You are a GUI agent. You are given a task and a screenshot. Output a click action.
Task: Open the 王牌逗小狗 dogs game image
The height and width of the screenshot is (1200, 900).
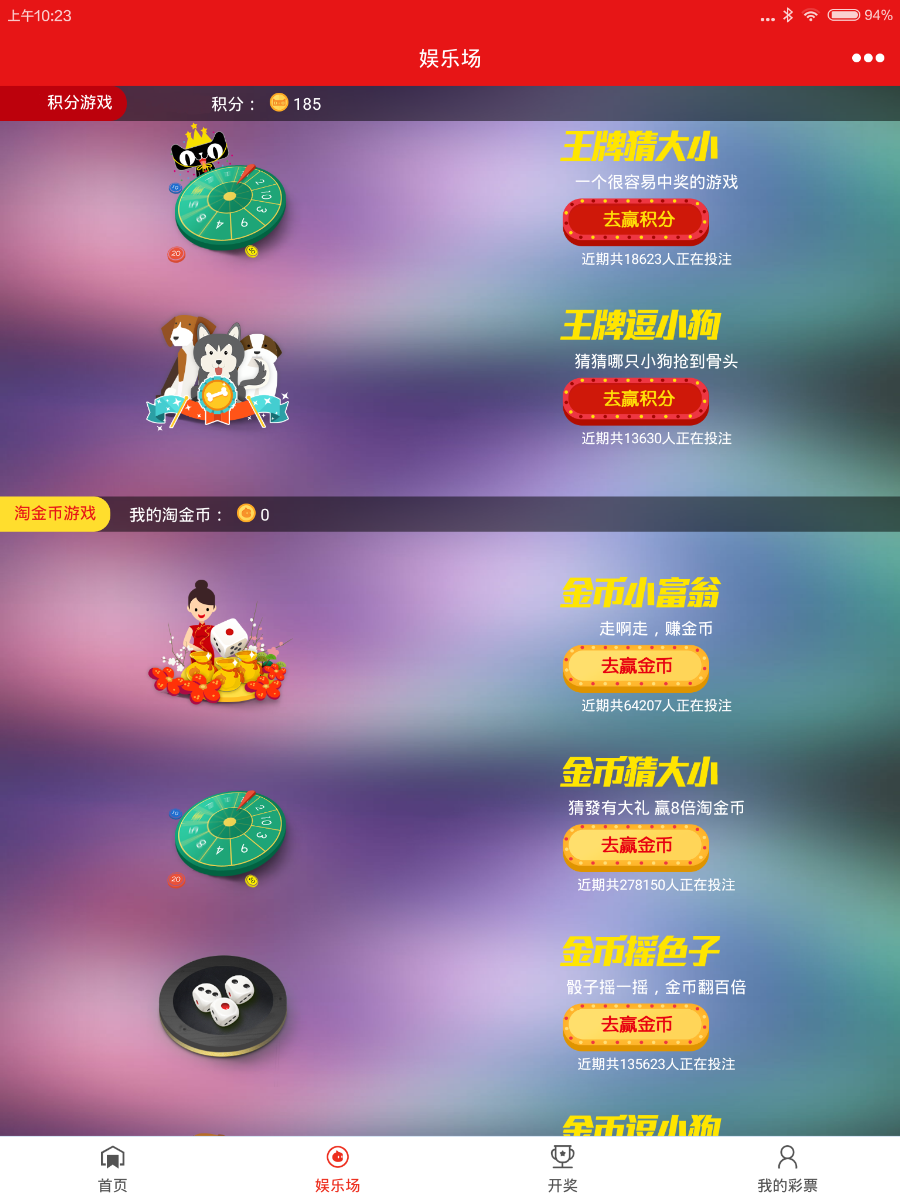(x=220, y=372)
